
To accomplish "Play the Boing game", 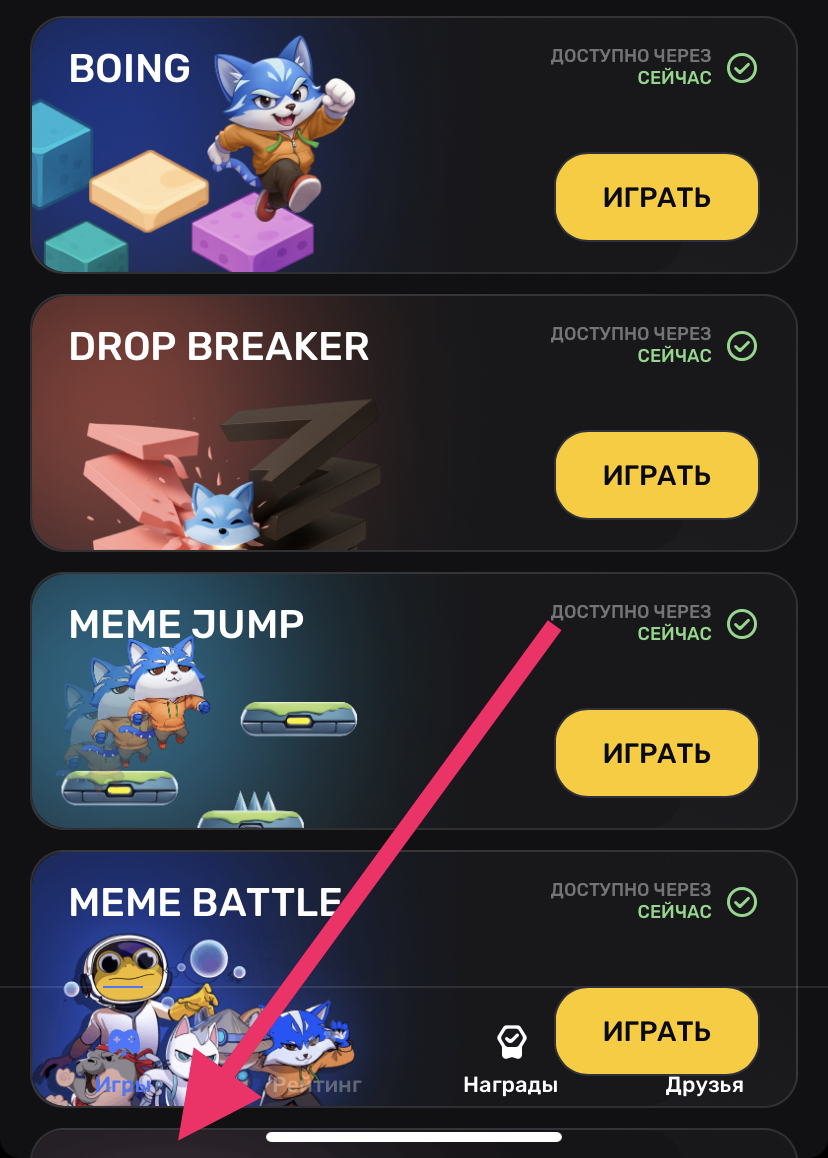I will 656,197.
